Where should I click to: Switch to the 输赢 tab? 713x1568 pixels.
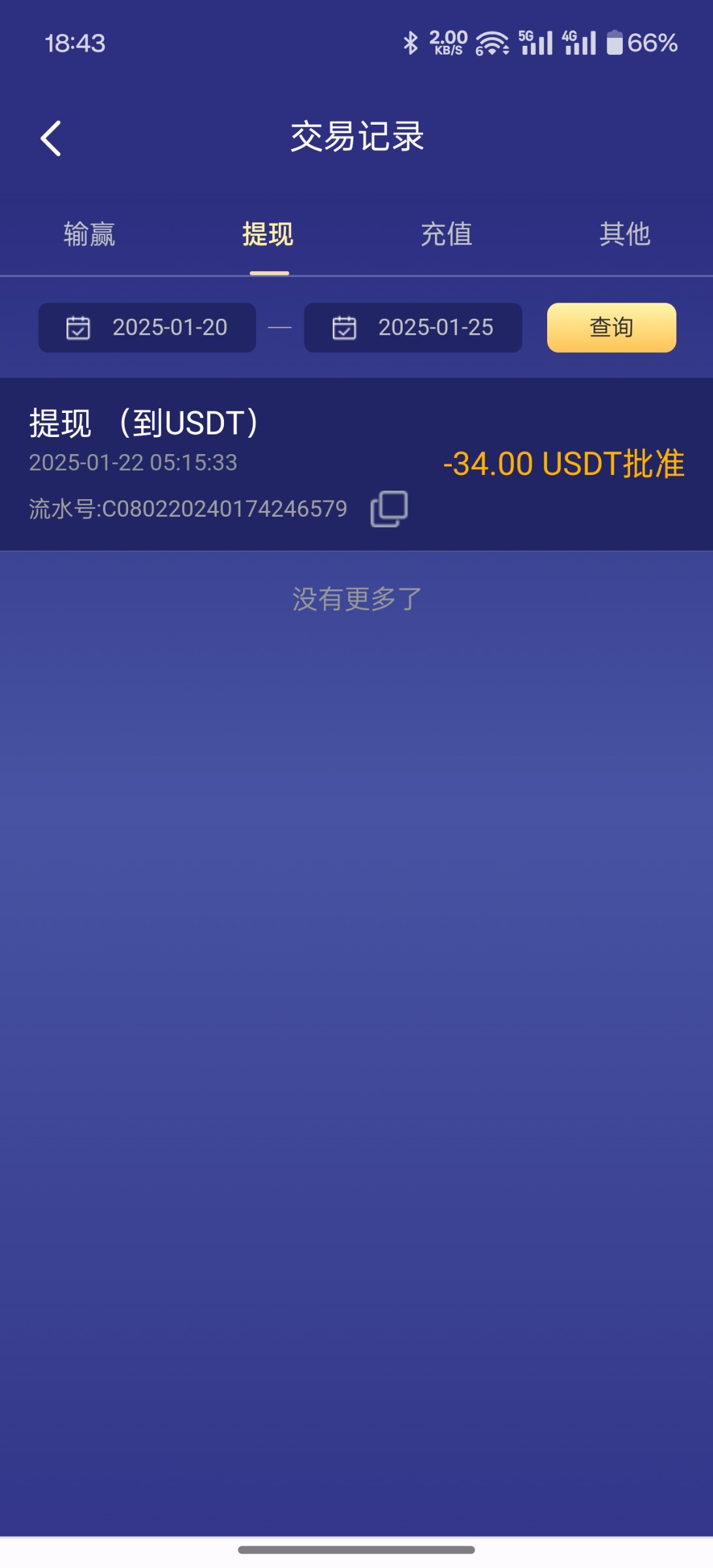pos(89,234)
